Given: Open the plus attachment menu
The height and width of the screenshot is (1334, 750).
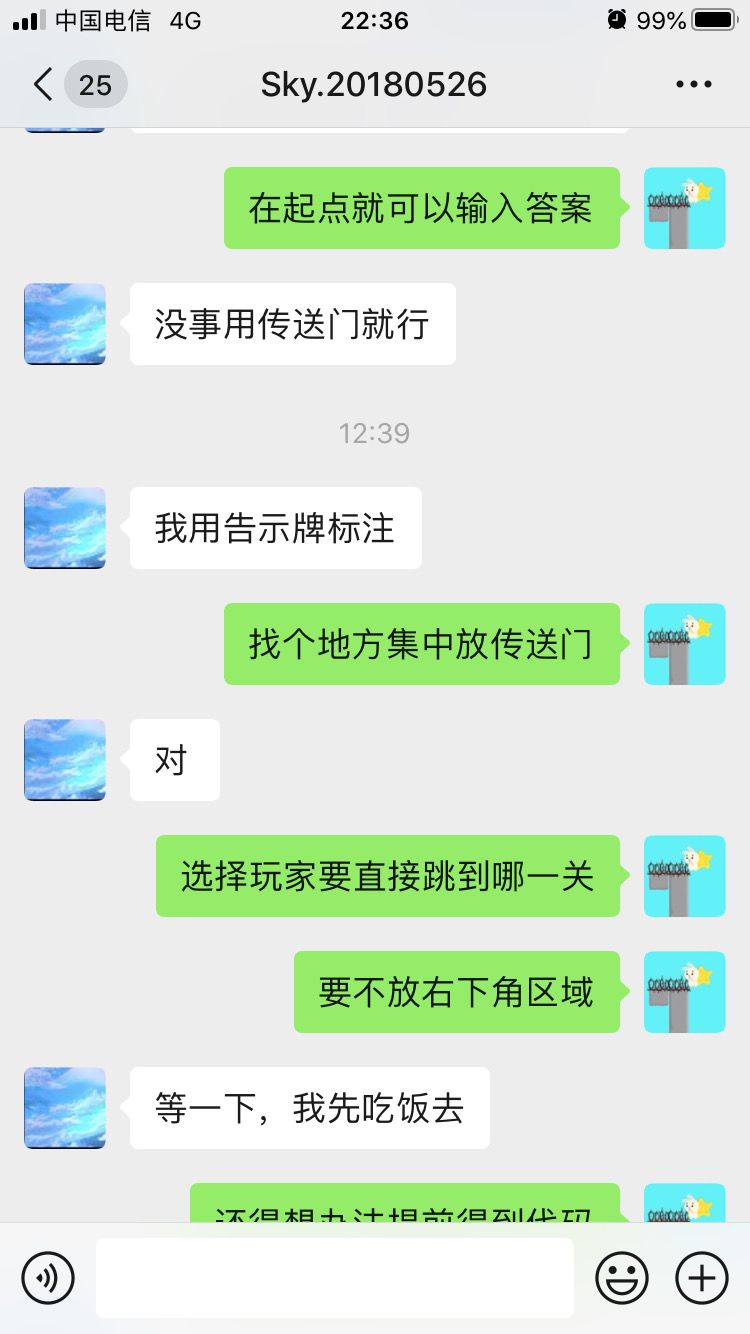Looking at the screenshot, I should click(x=701, y=1277).
